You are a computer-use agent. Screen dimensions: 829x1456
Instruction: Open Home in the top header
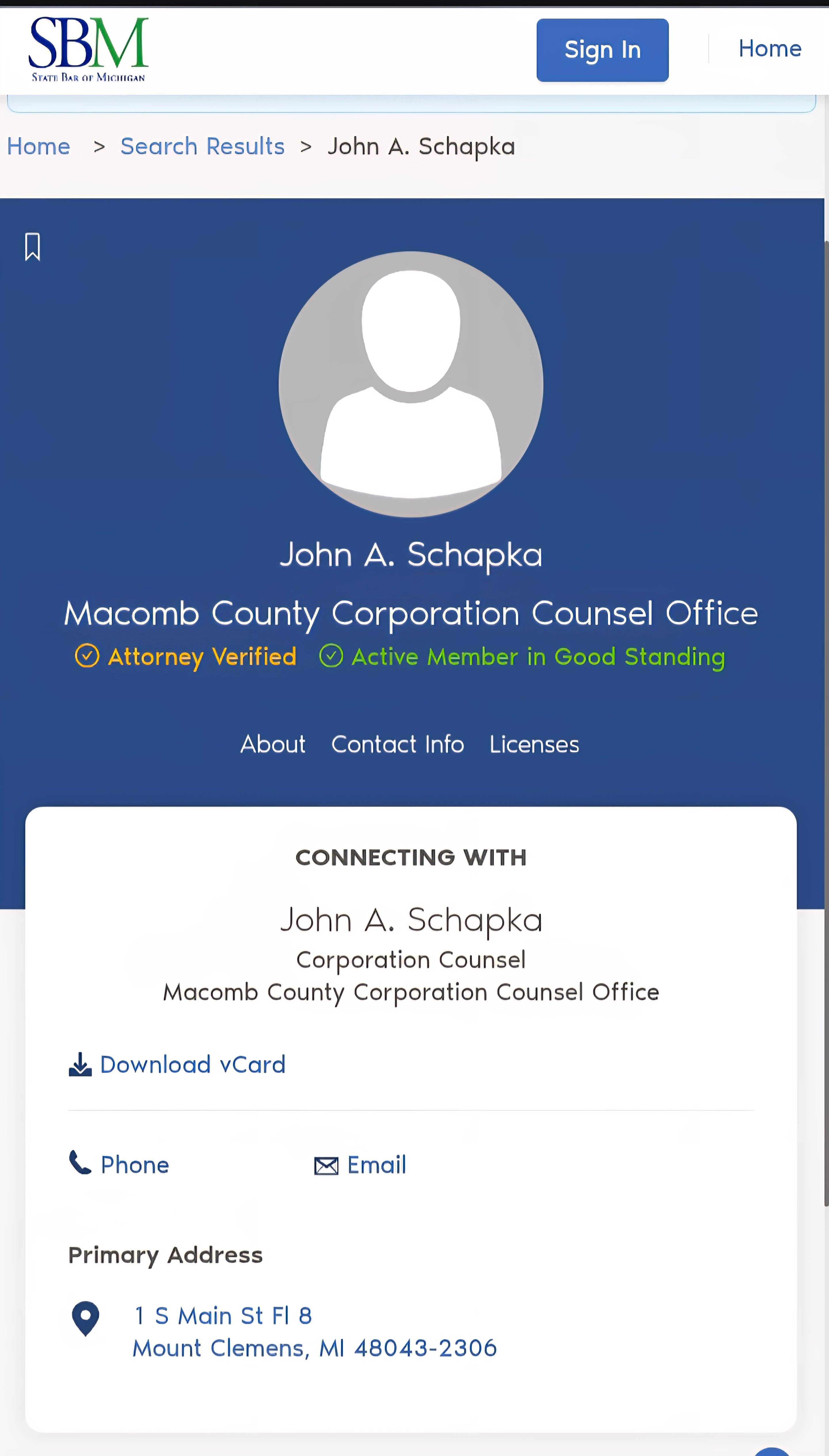[769, 49]
